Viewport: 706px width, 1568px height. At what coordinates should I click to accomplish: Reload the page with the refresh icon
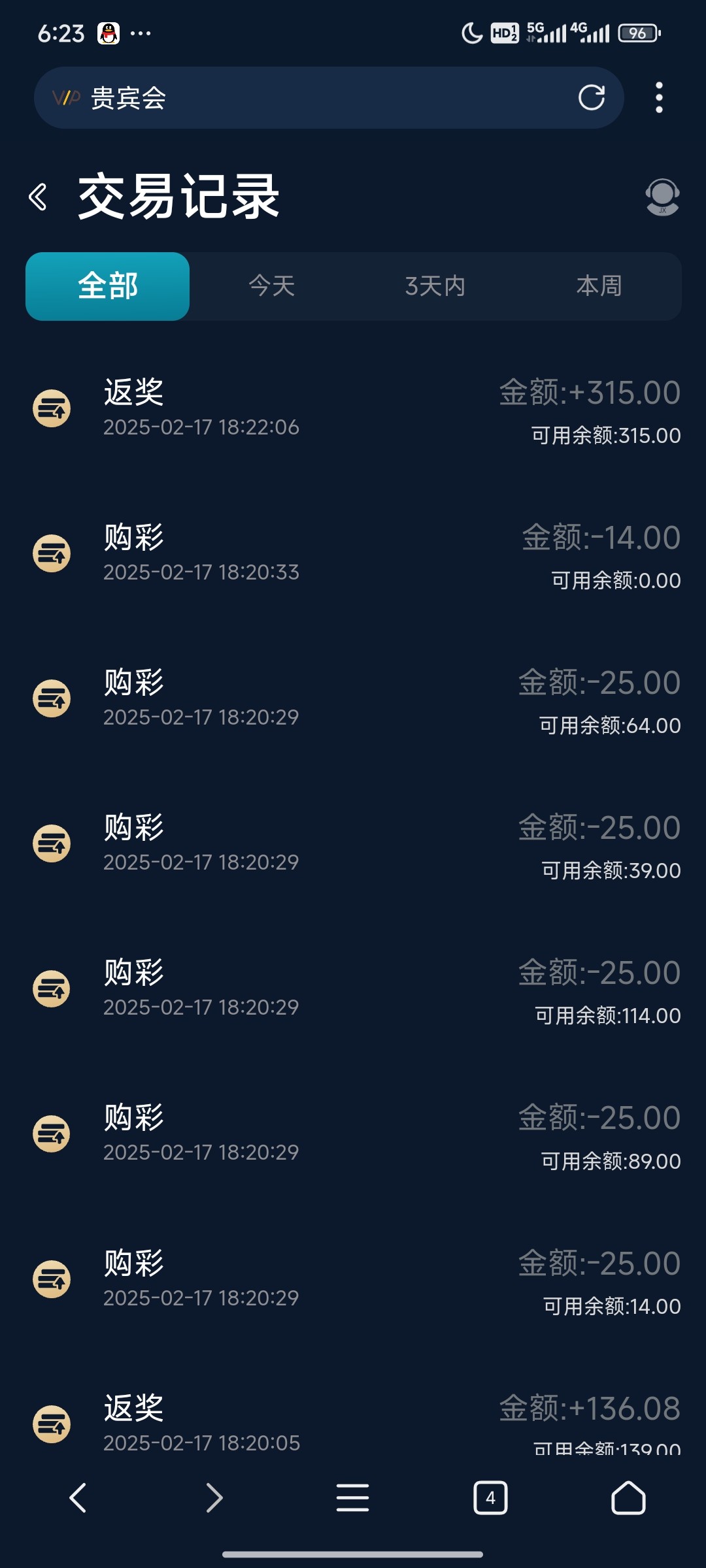(591, 98)
